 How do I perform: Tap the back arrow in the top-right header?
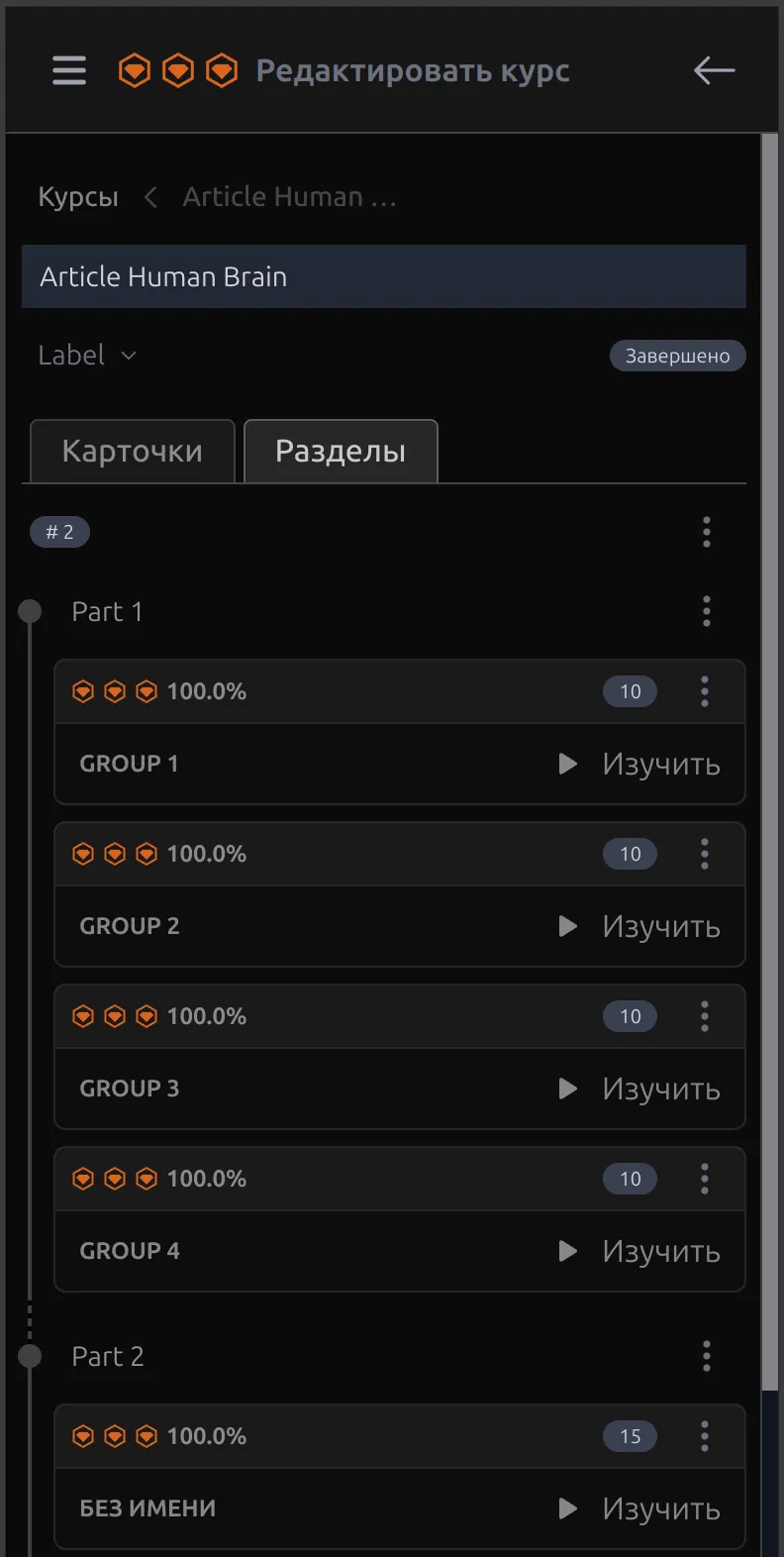click(715, 70)
